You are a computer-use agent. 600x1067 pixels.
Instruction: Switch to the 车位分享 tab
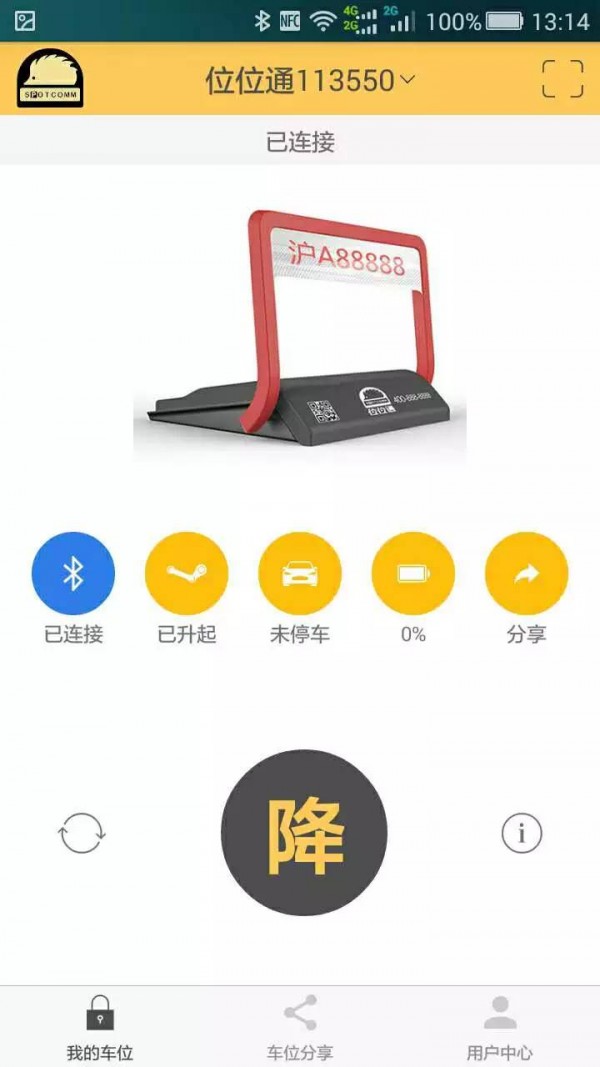tap(300, 1027)
